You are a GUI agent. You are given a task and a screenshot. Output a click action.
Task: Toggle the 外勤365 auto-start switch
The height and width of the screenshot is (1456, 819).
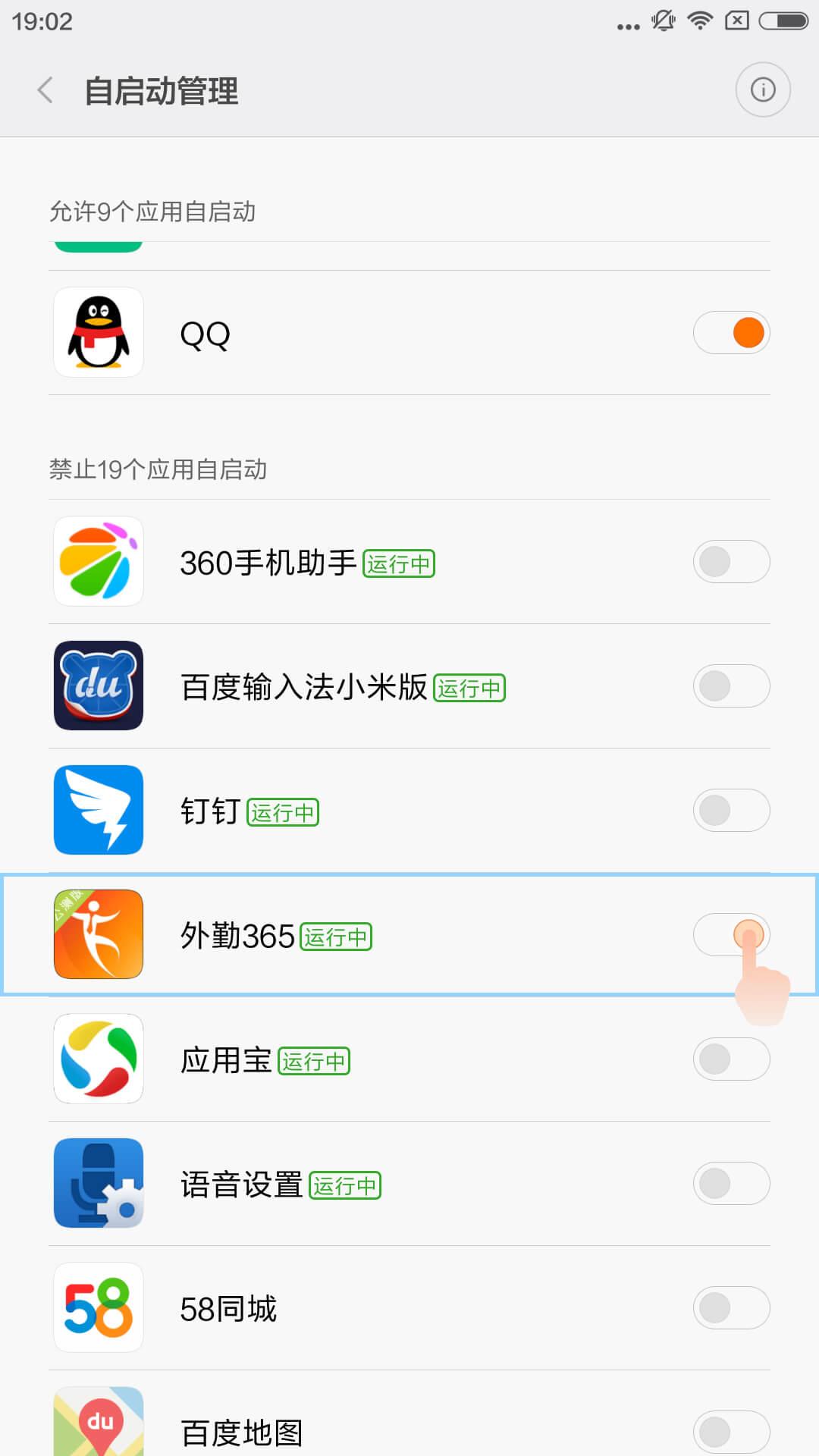tap(731, 935)
